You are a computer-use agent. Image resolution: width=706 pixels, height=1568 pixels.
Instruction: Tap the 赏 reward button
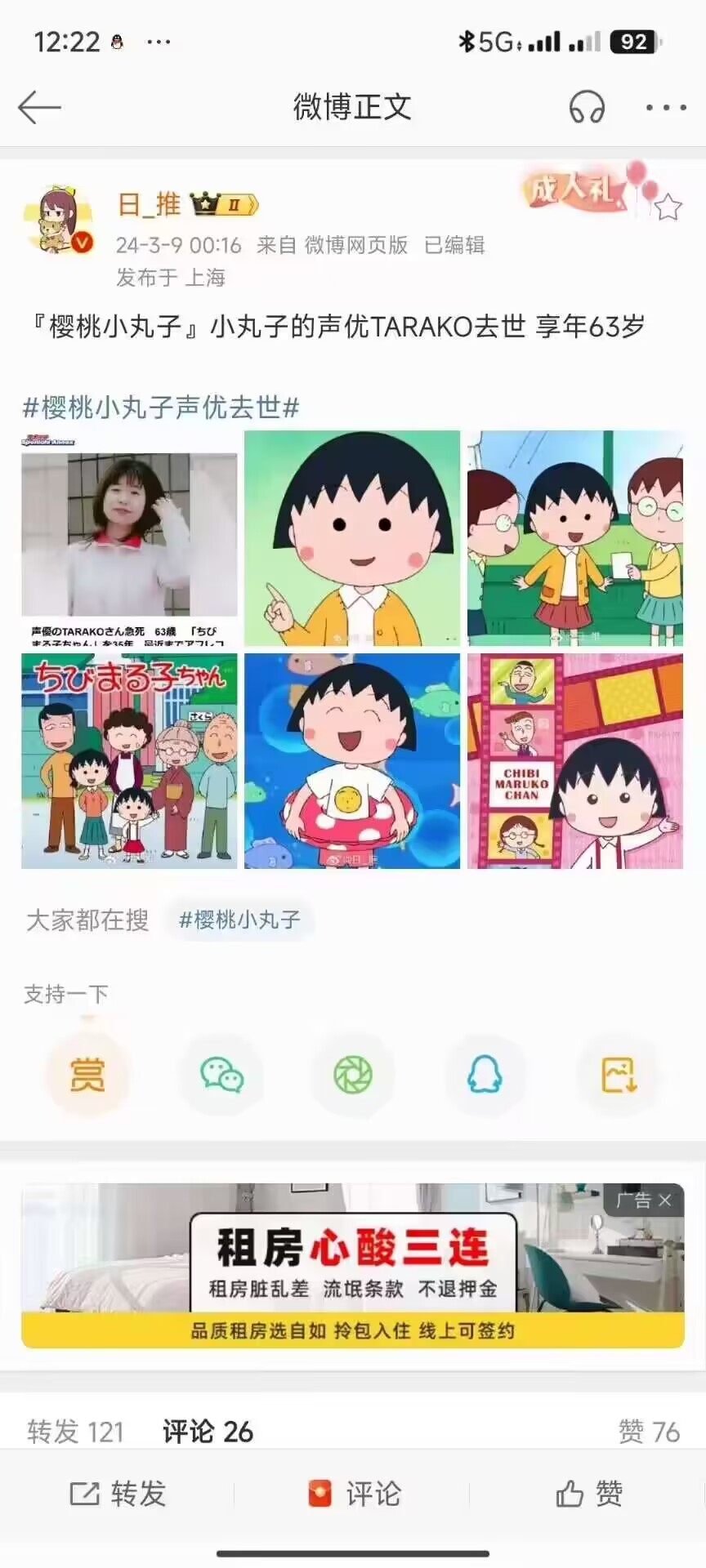87,1075
